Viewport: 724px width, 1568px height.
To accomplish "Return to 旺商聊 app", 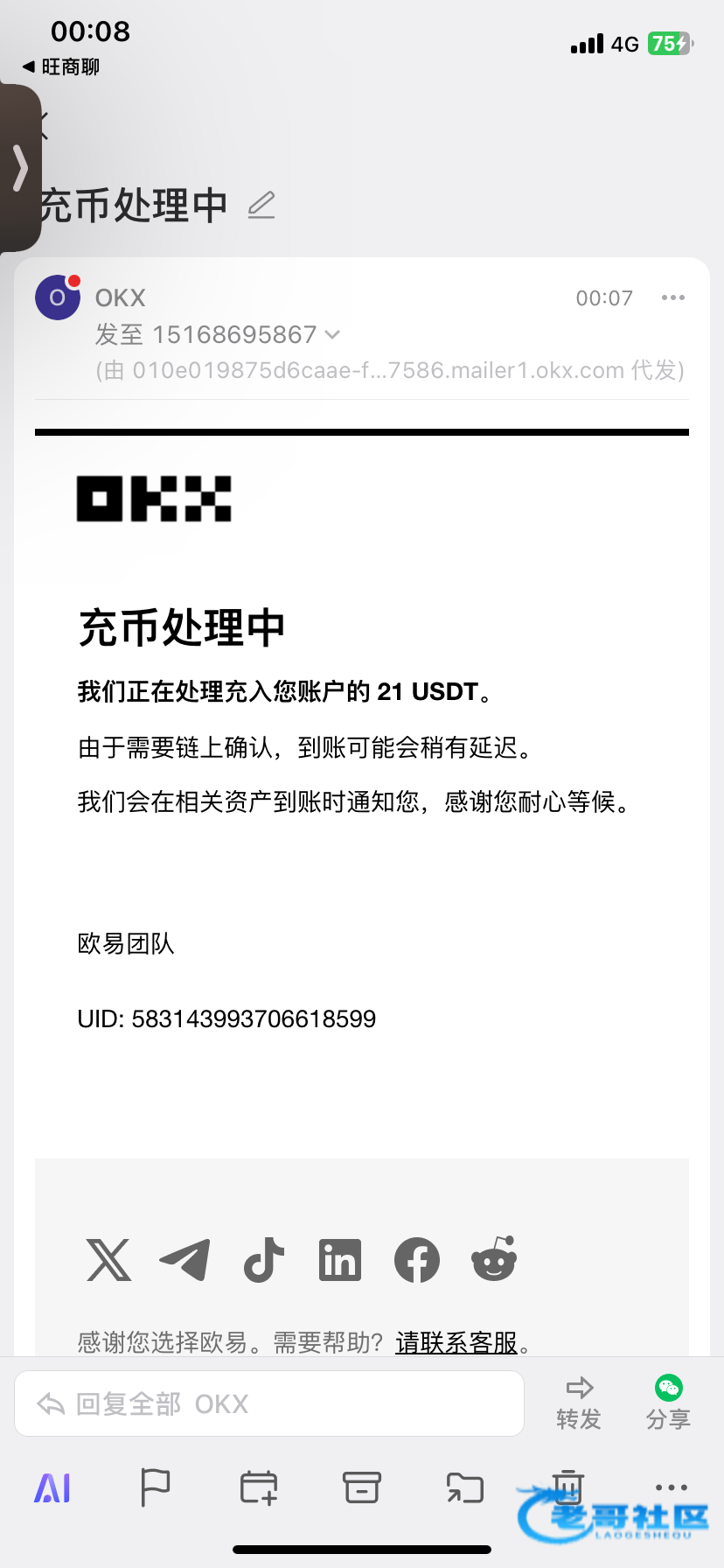I will coord(61,66).
